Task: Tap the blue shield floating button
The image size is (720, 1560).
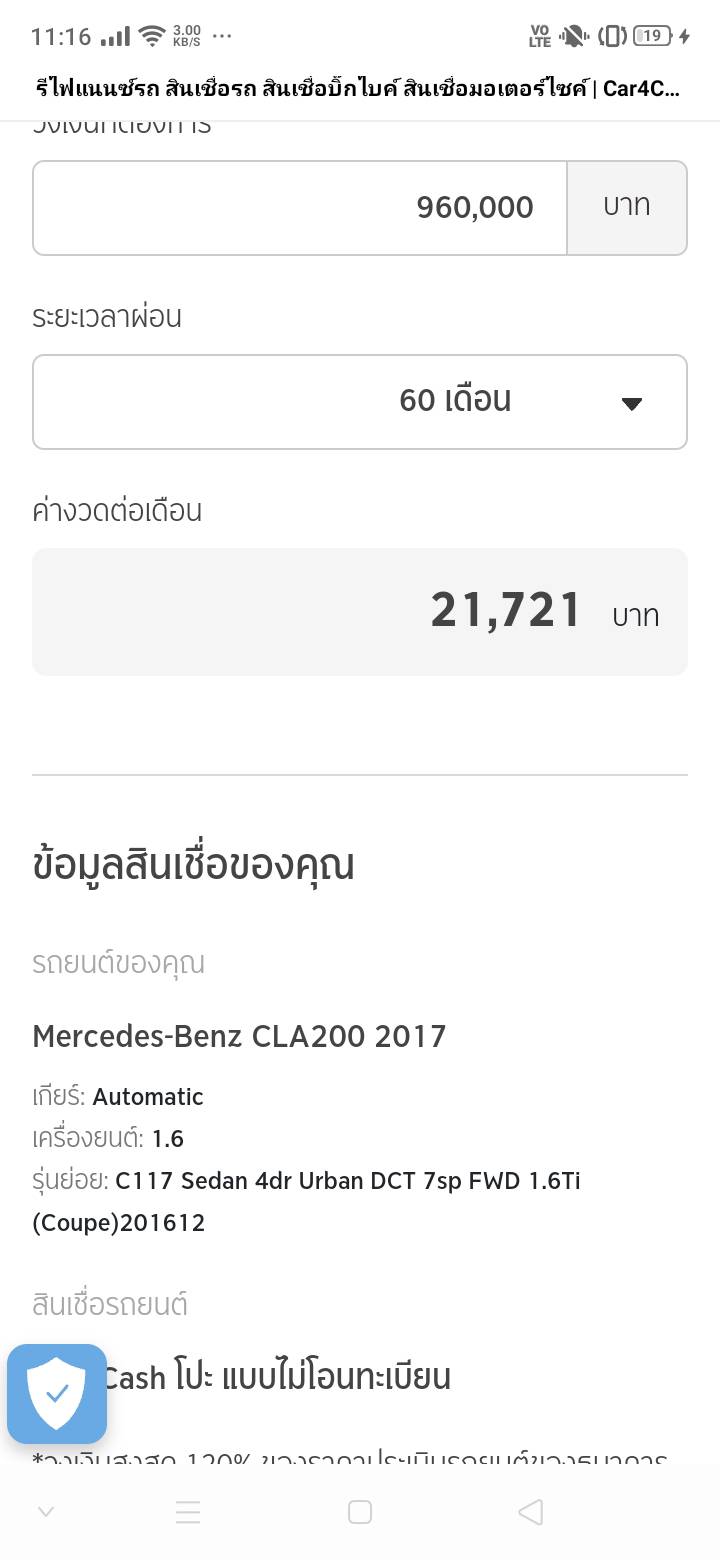Action: pos(57,1394)
